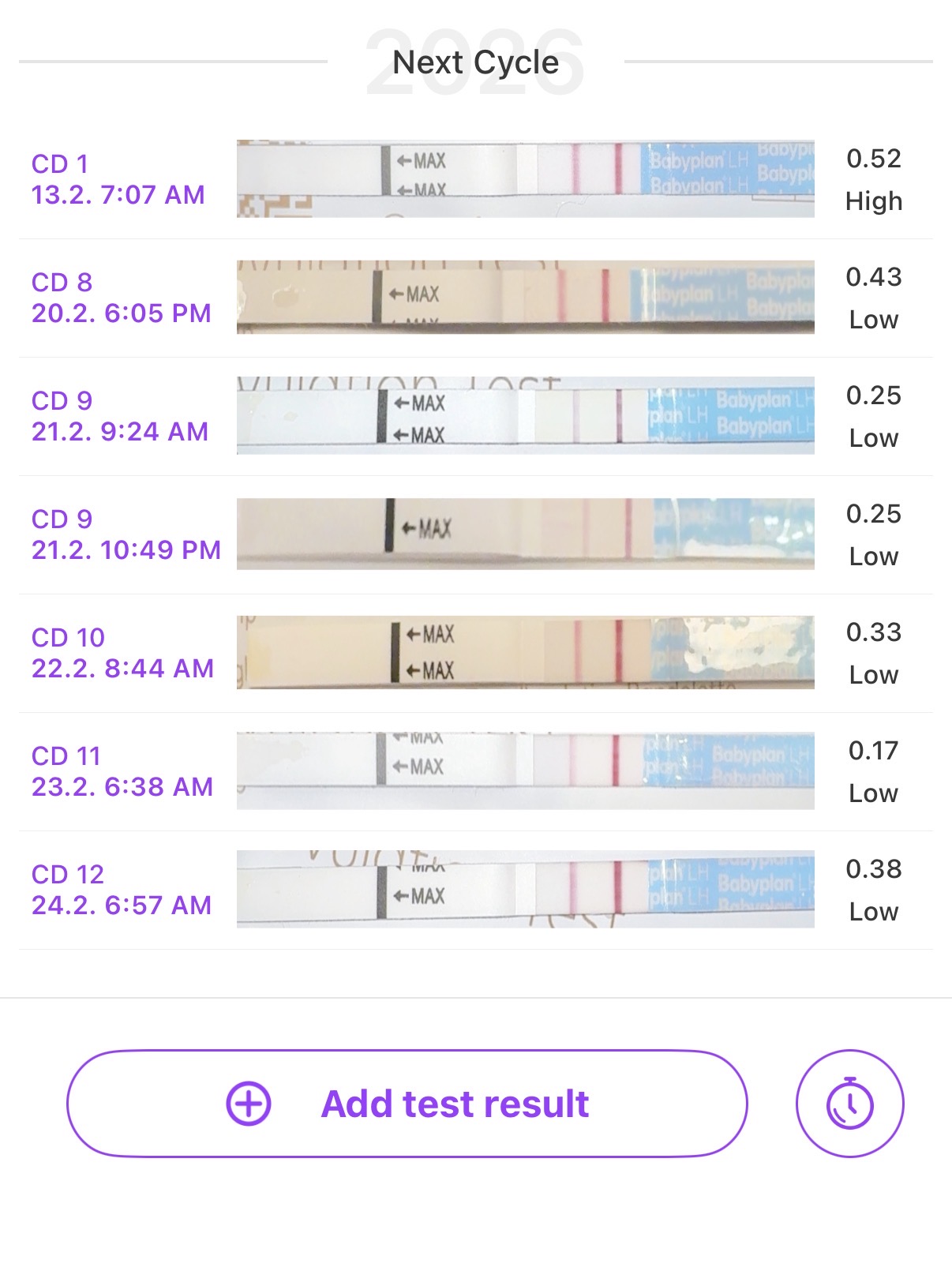View the CD 8 test result entry

coord(475,298)
